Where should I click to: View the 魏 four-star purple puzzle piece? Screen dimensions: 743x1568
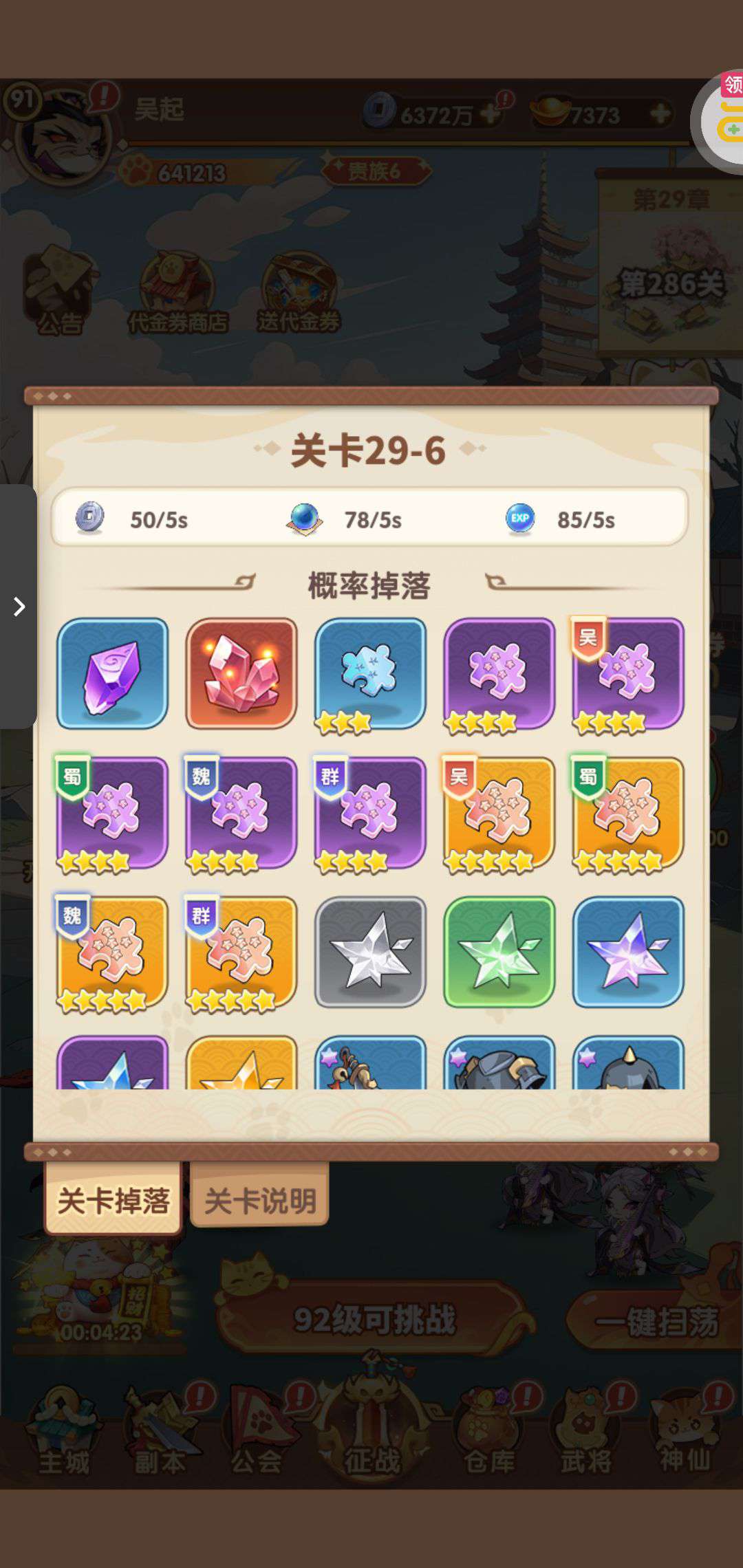(241, 813)
